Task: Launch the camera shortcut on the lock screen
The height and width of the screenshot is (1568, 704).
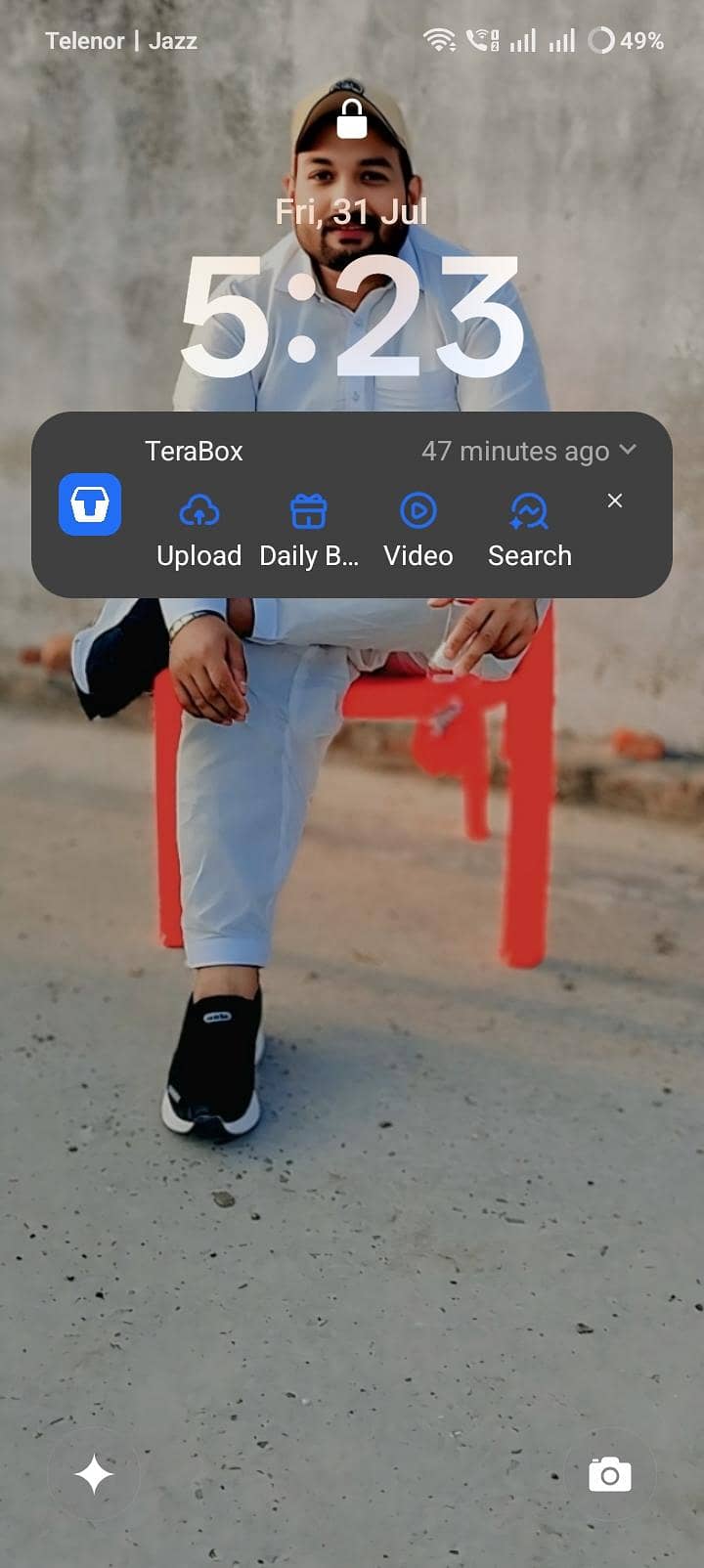Action: coord(610,1474)
